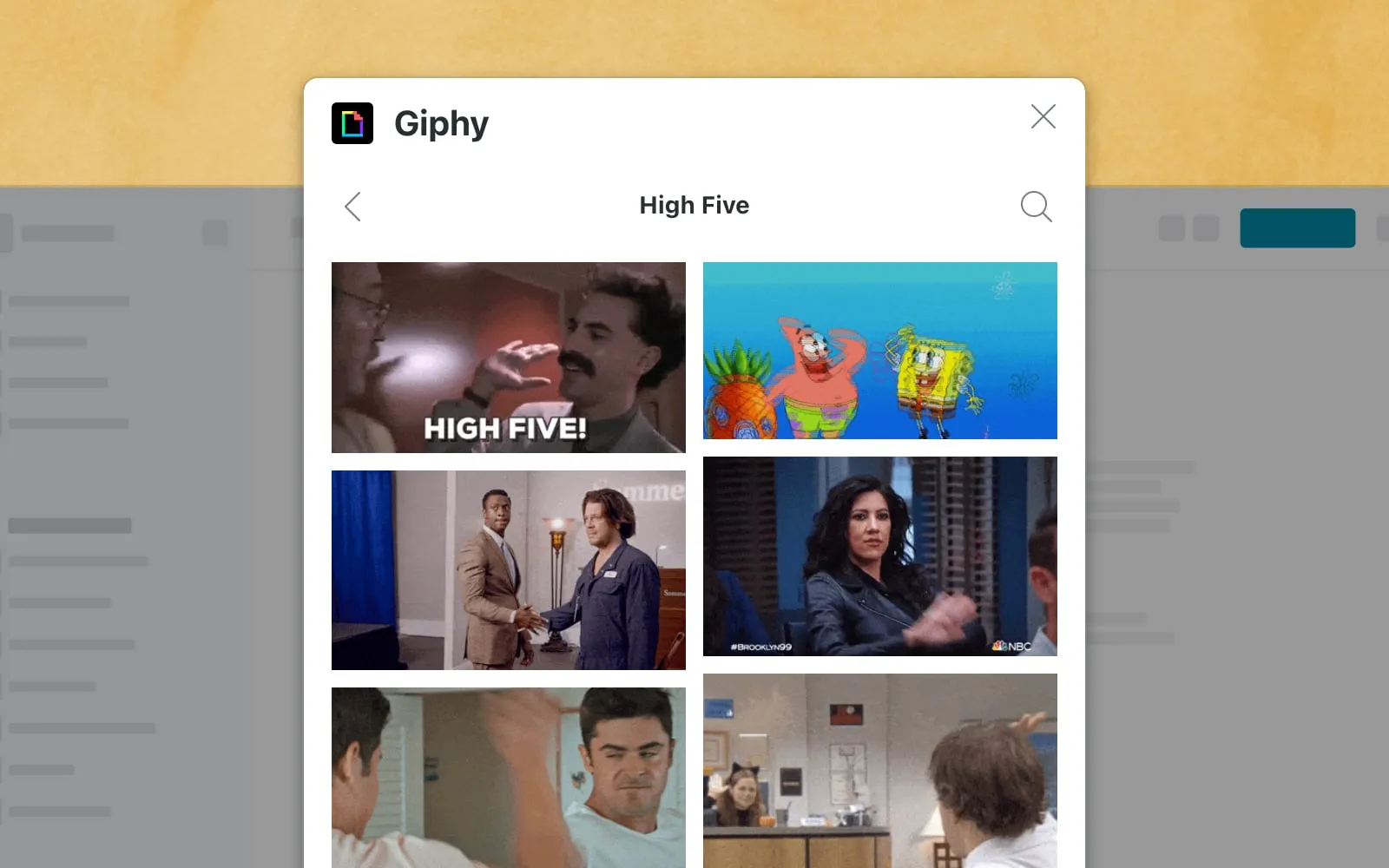Screen dimensions: 1389x868
Task: Close the Giphy dialog
Action: pyautogui.click(x=1043, y=116)
